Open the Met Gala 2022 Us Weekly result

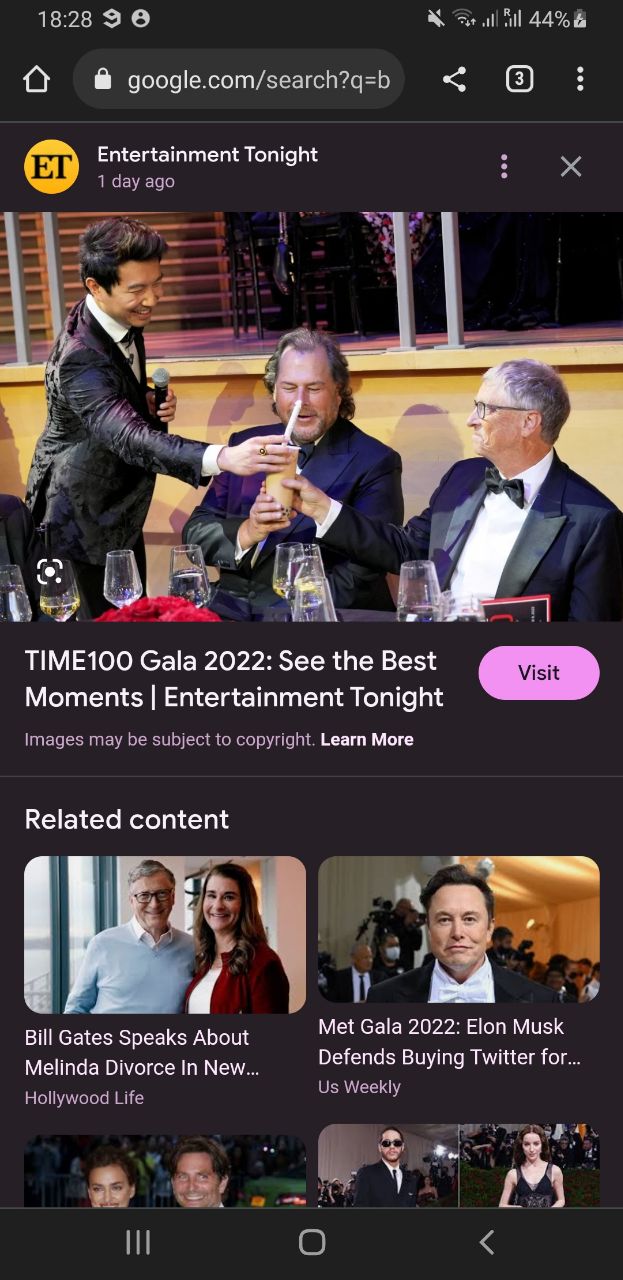click(x=458, y=975)
